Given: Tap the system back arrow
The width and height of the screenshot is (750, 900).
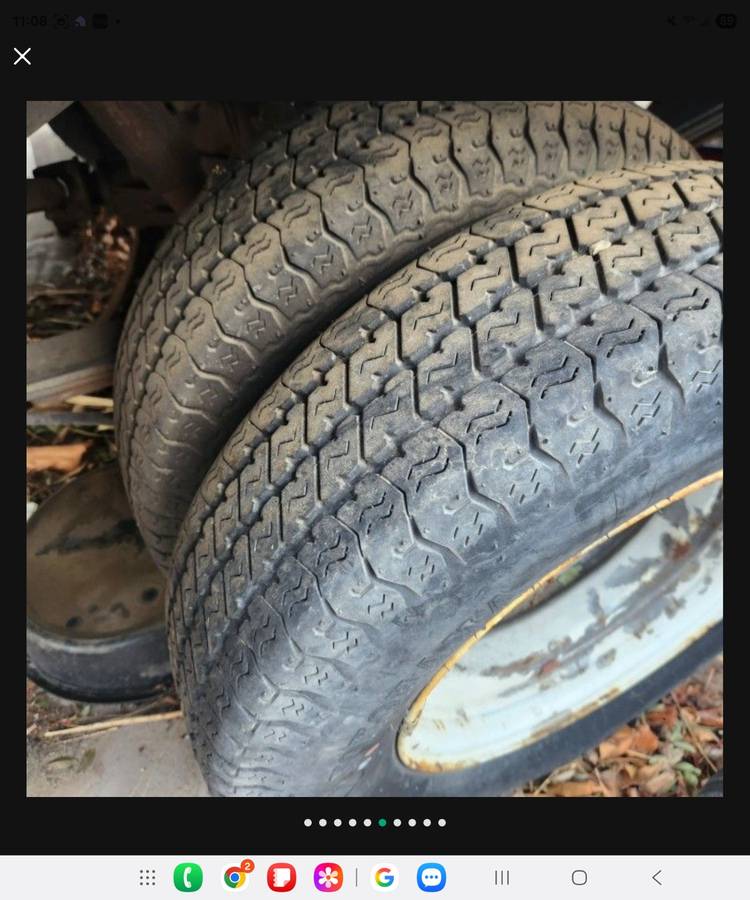Looking at the screenshot, I should 657,878.
